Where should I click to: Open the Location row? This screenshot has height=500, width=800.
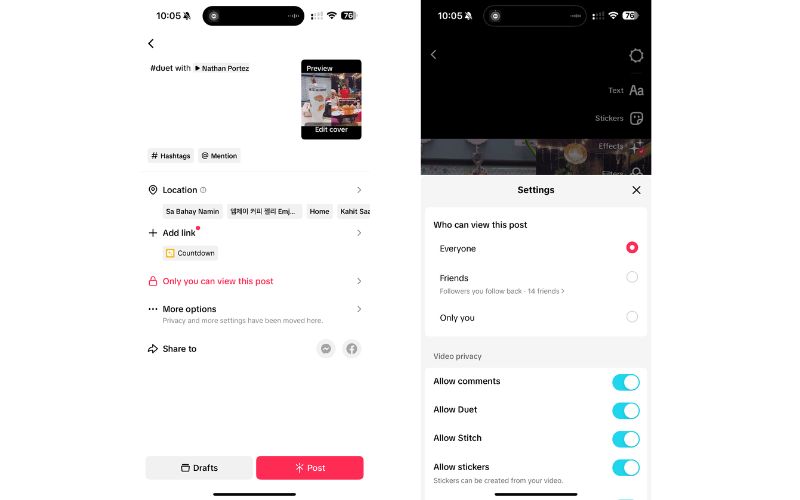255,190
